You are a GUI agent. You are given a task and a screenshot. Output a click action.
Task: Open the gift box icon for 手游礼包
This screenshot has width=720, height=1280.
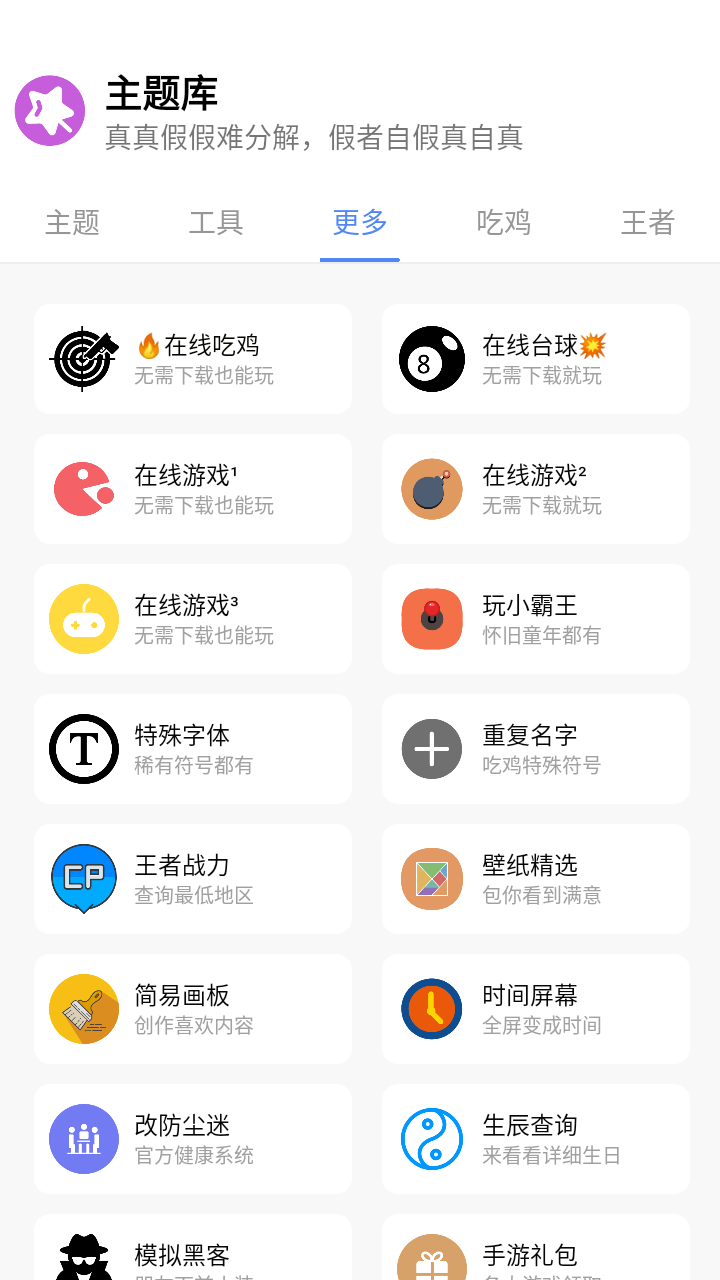point(432,1260)
